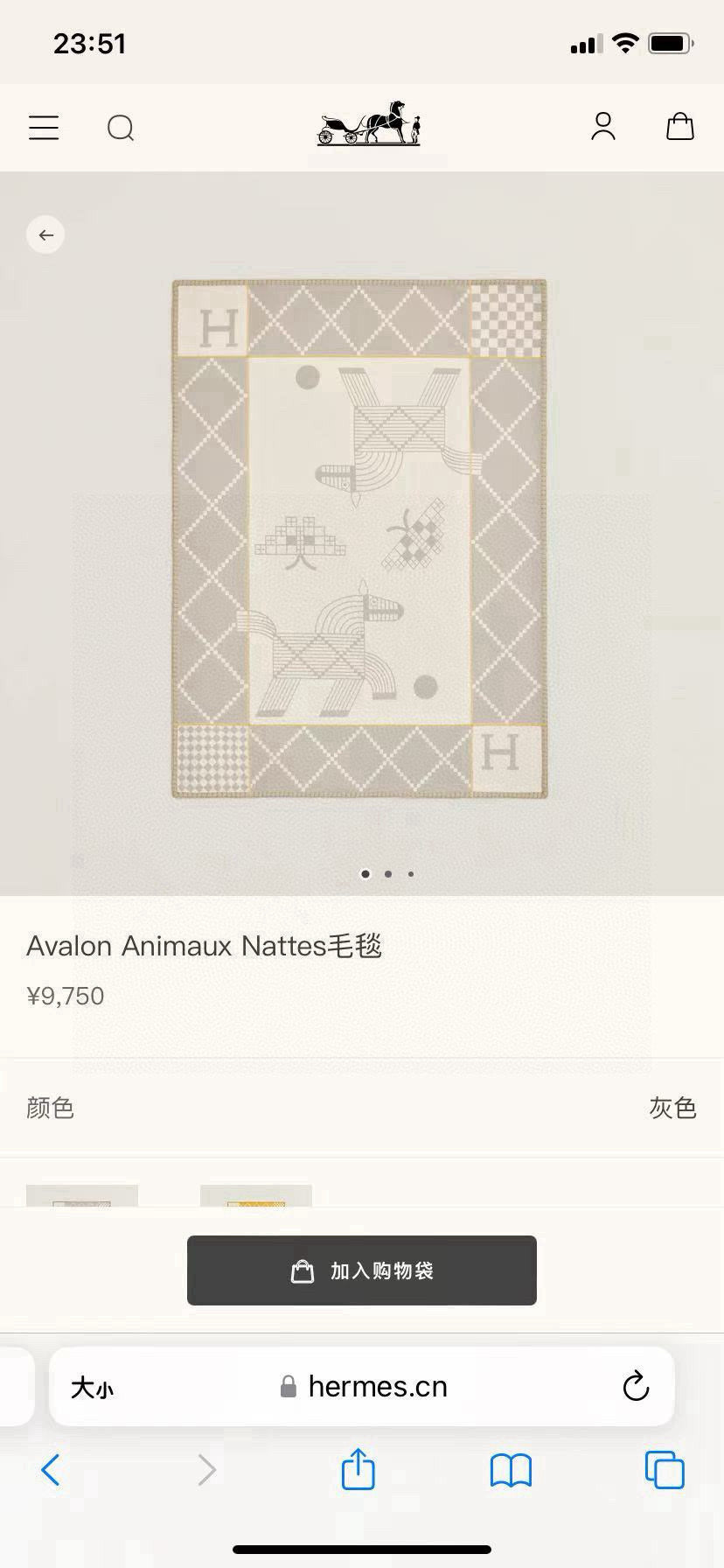Navigate back in Safari
Screen dimensions: 724x1568
[x=51, y=1470]
